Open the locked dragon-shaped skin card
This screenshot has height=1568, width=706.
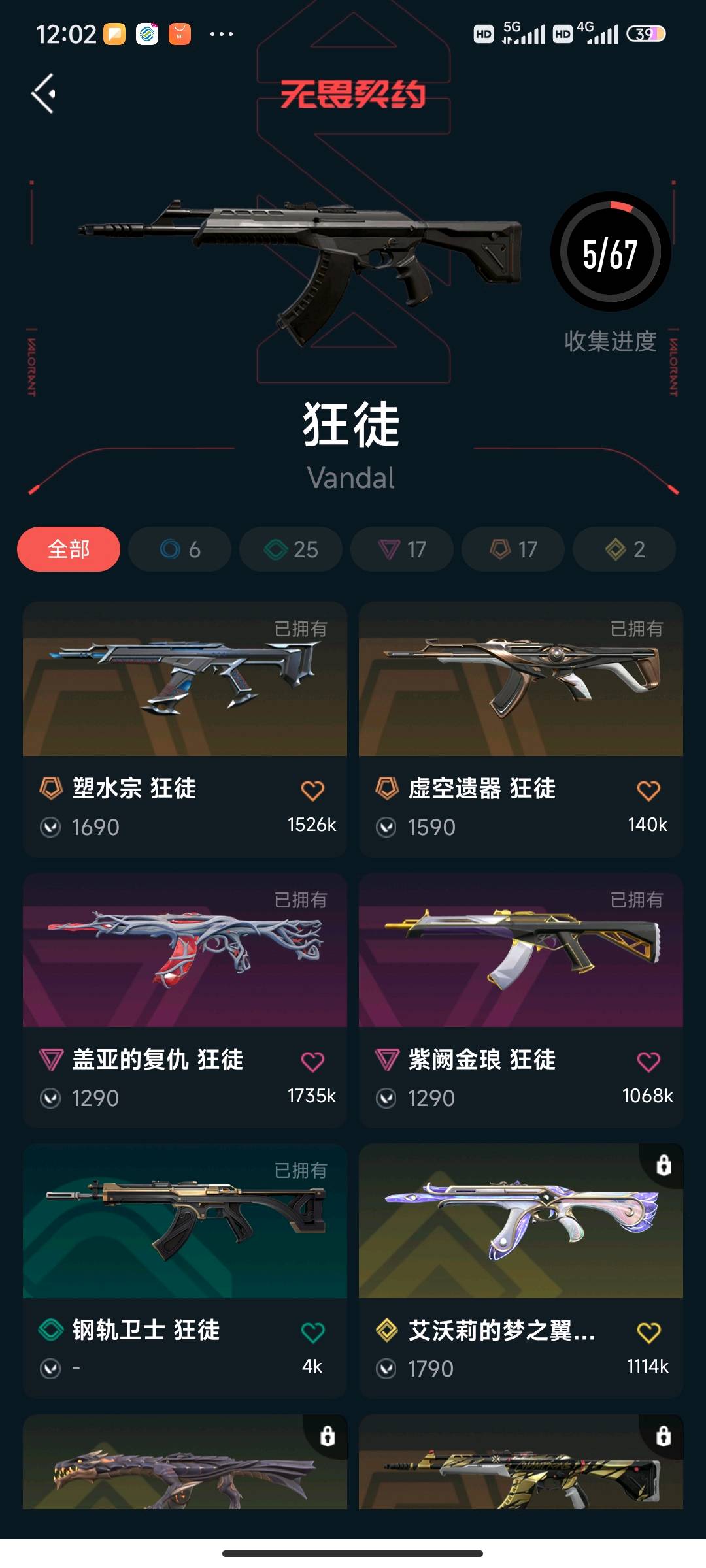185,1462
